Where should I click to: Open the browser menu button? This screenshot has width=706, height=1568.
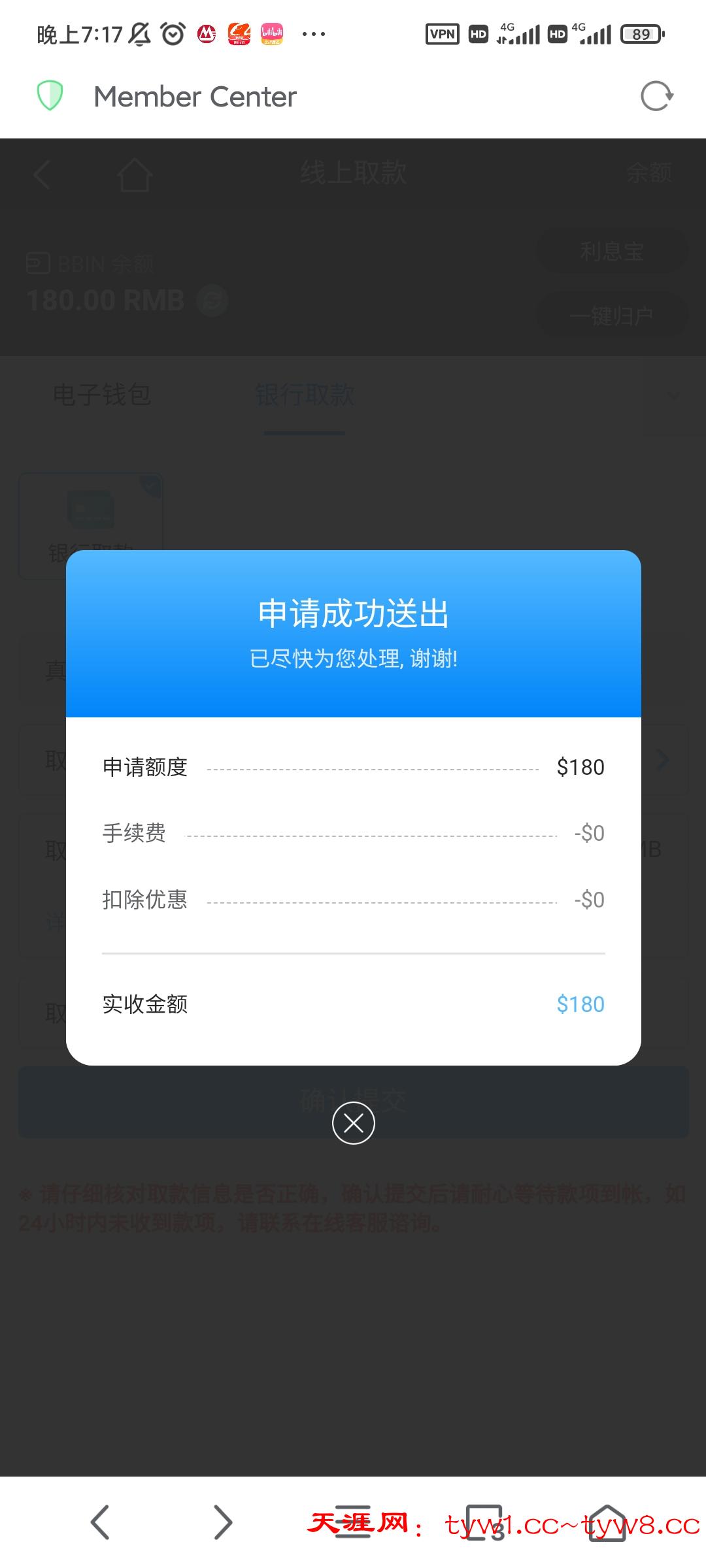tap(354, 1522)
